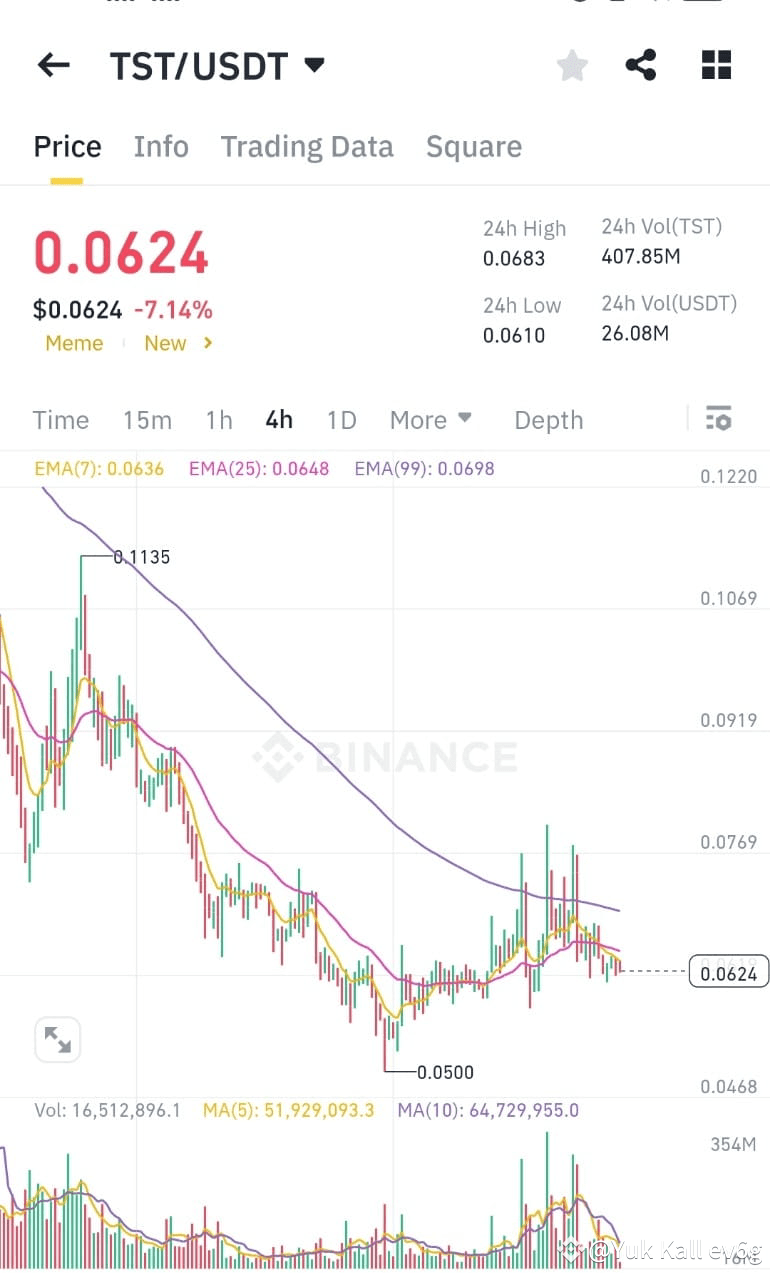Switch to the Trading Data tab

[x=307, y=146]
